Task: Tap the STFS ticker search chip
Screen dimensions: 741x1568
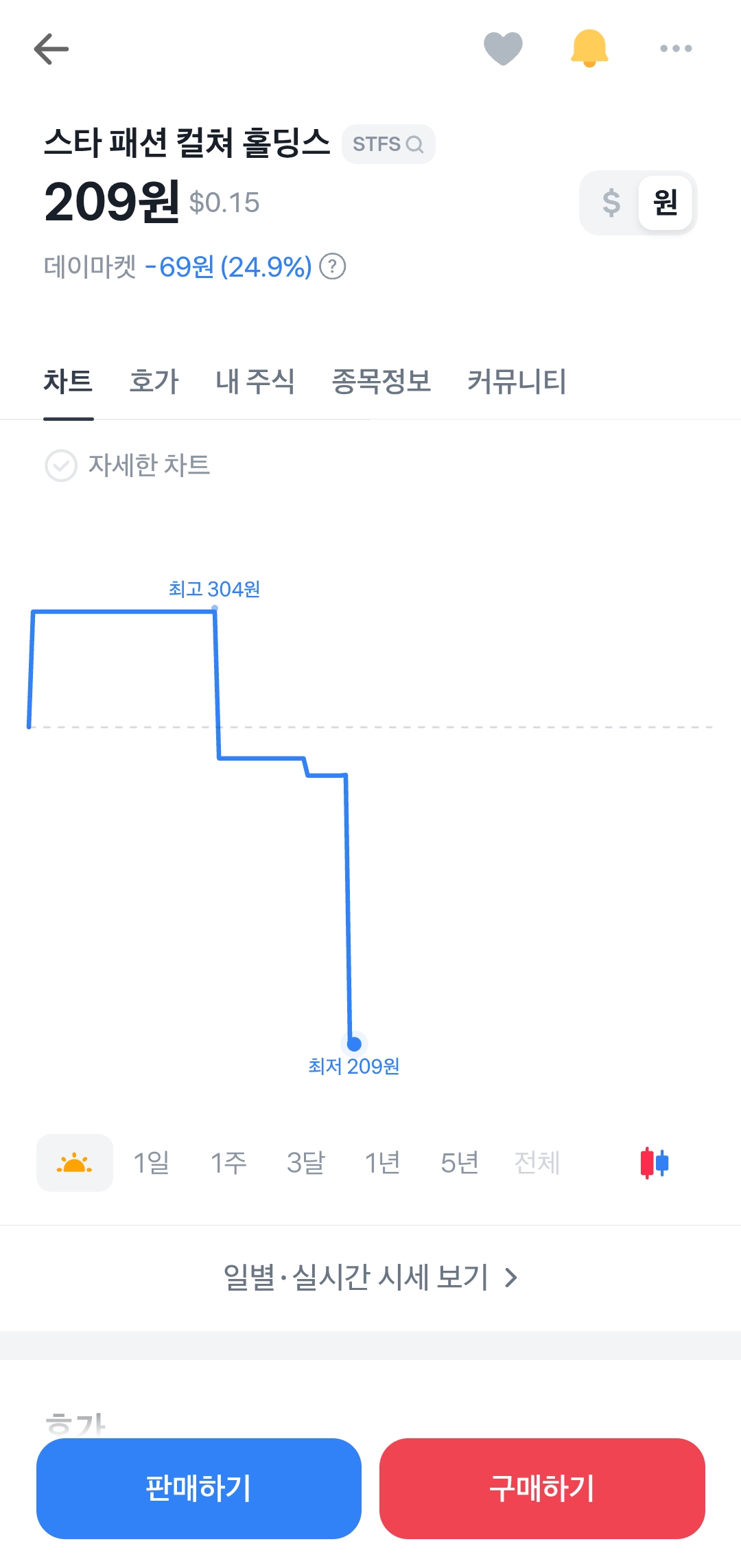Action: [388, 144]
